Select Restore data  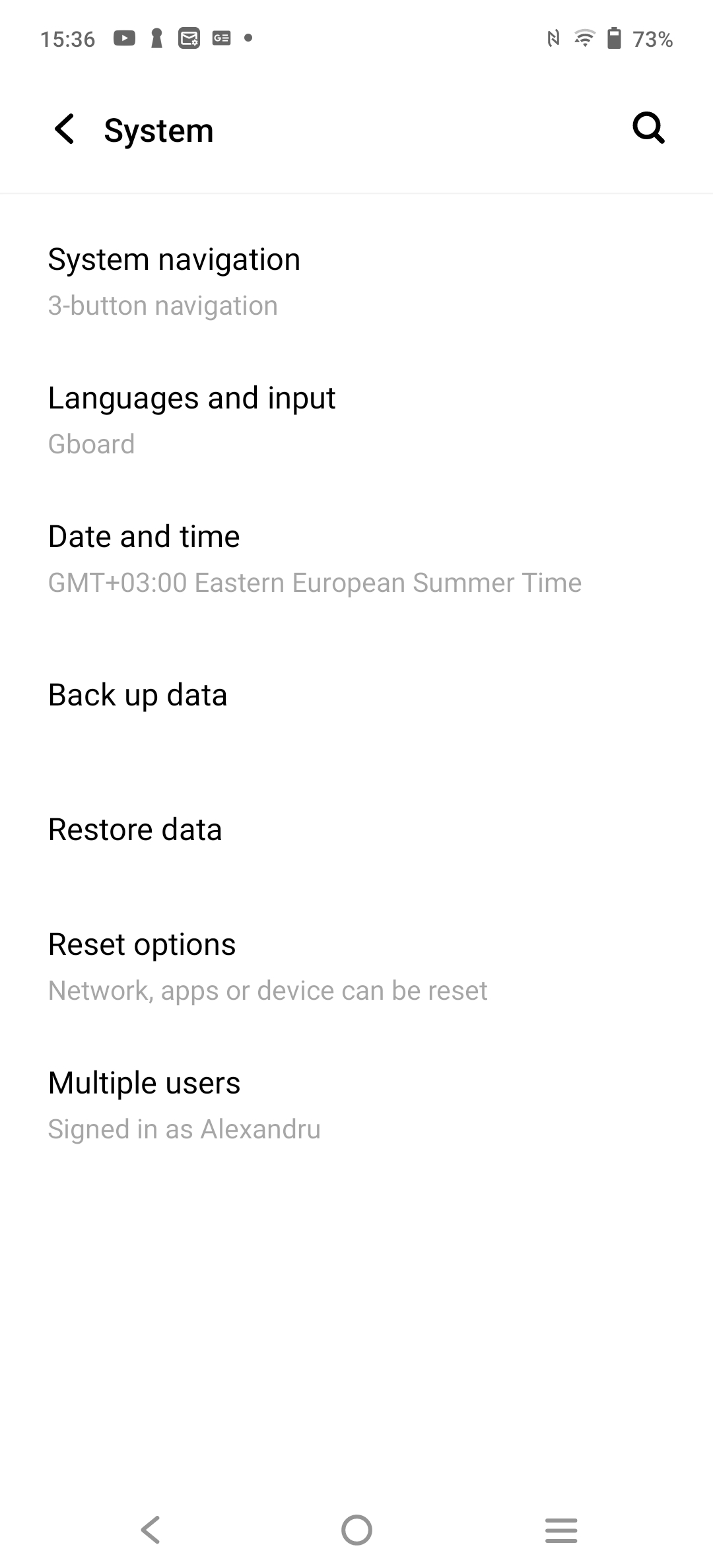click(356, 830)
